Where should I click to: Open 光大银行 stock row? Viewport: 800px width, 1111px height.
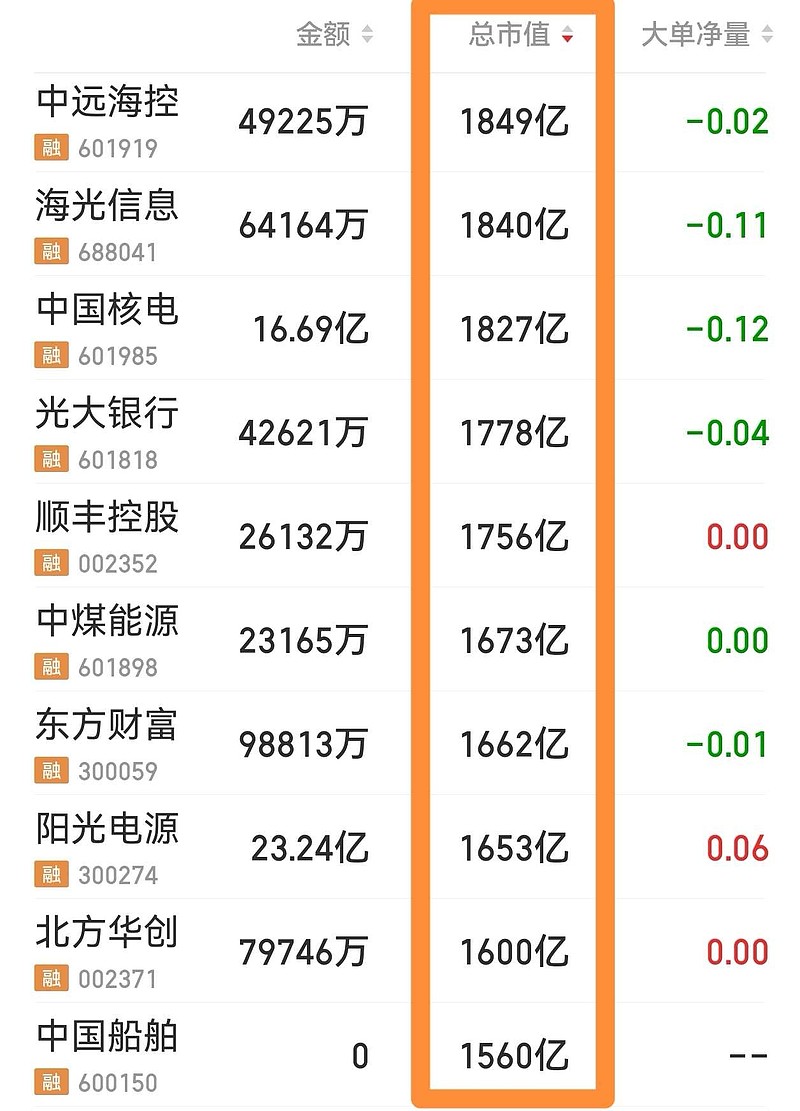(x=400, y=432)
